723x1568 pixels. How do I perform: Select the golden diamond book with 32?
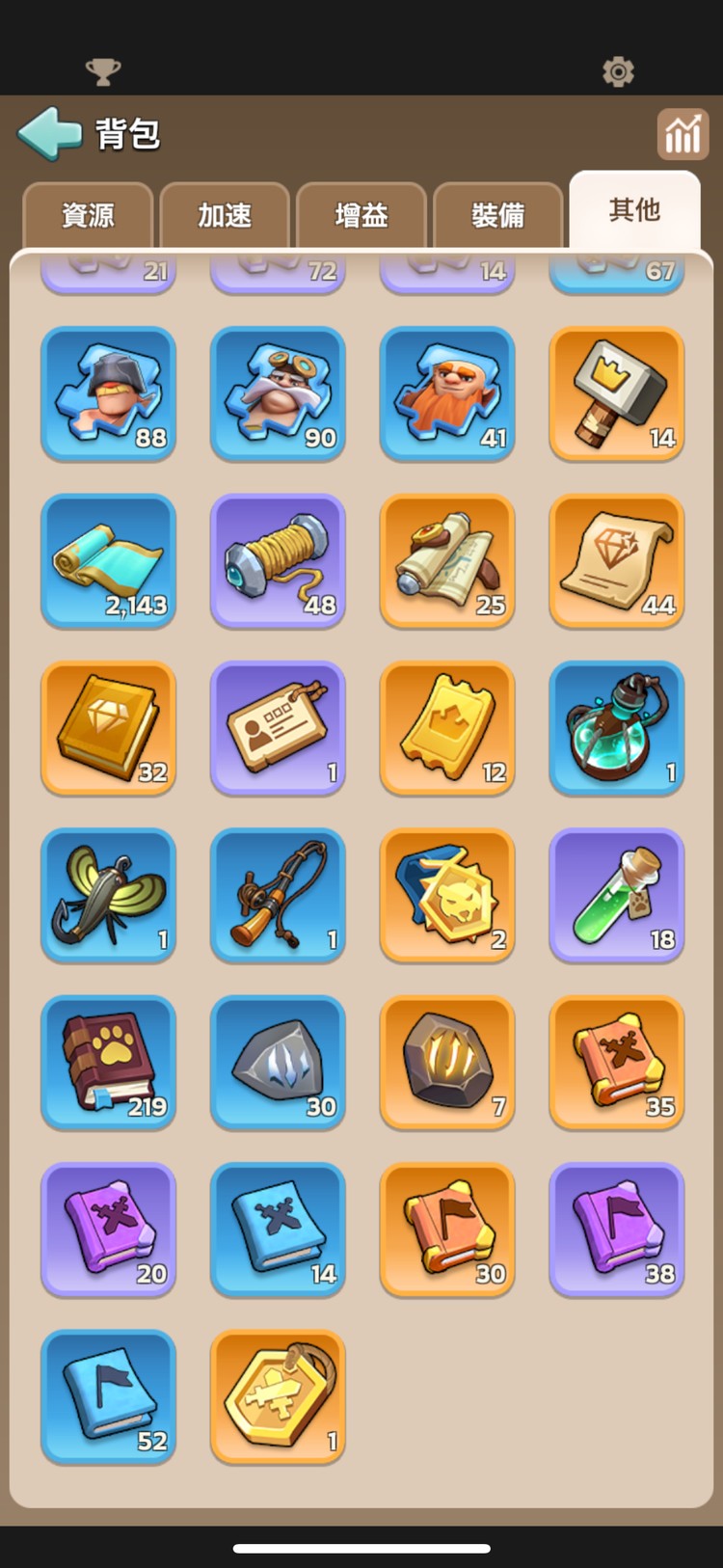pos(108,728)
